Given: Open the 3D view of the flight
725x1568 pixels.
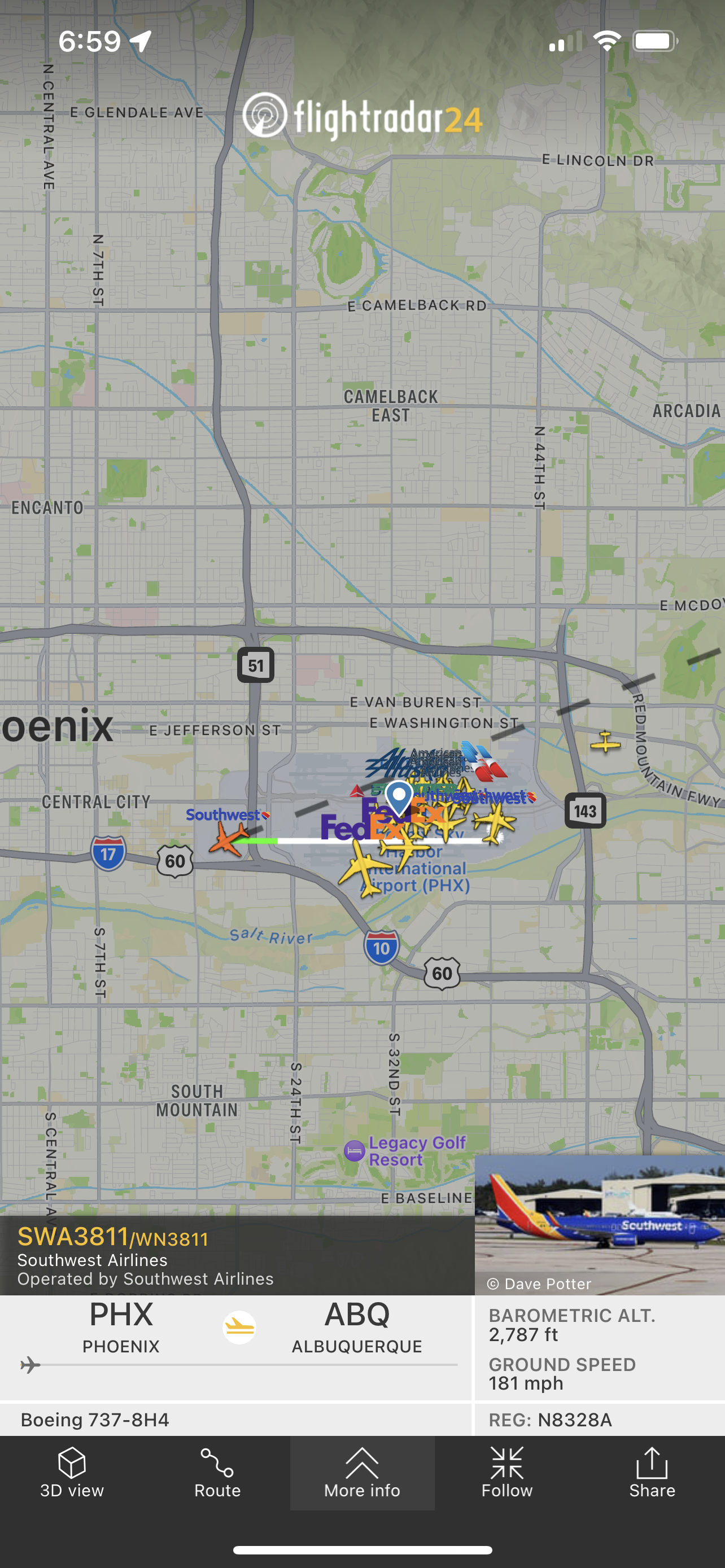Looking at the screenshot, I should point(72,1473).
